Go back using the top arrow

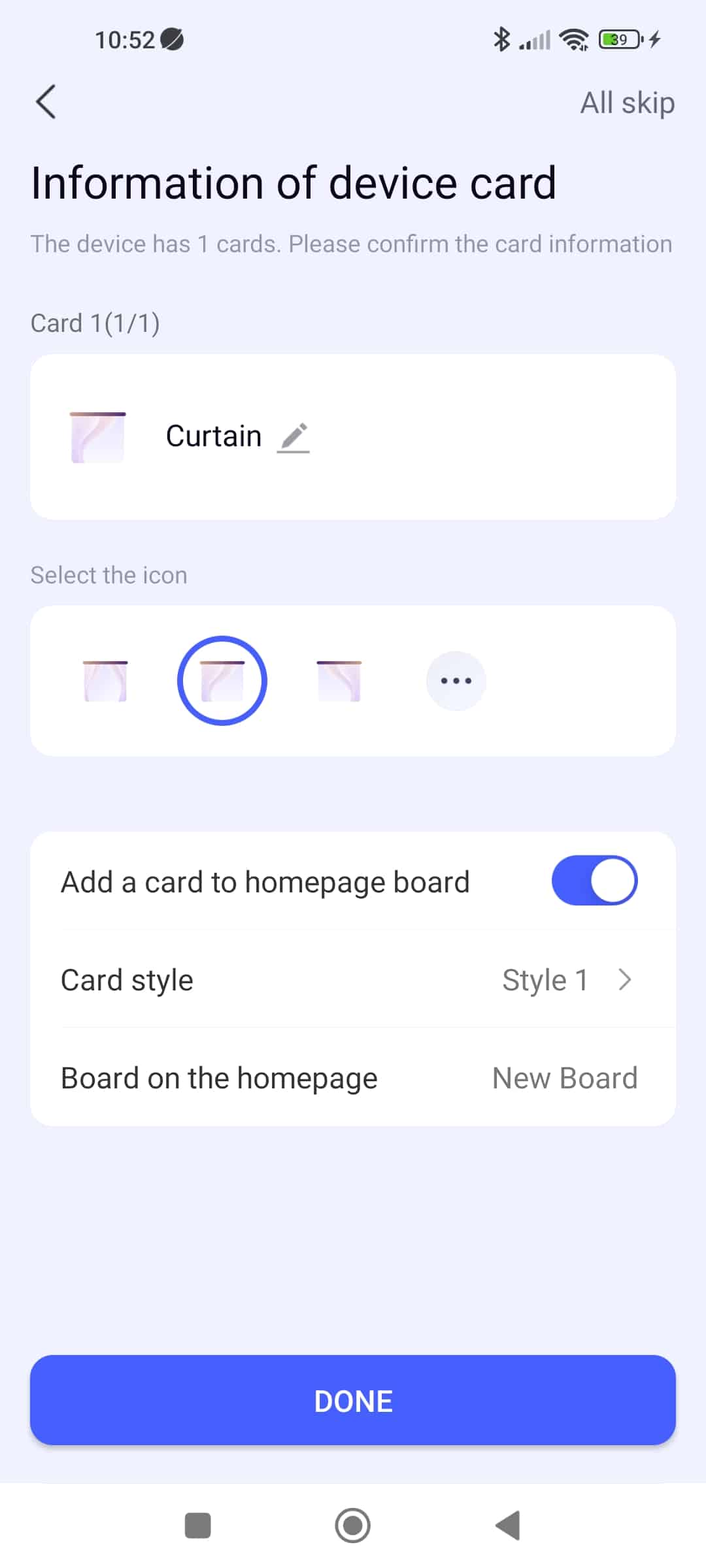click(x=46, y=102)
